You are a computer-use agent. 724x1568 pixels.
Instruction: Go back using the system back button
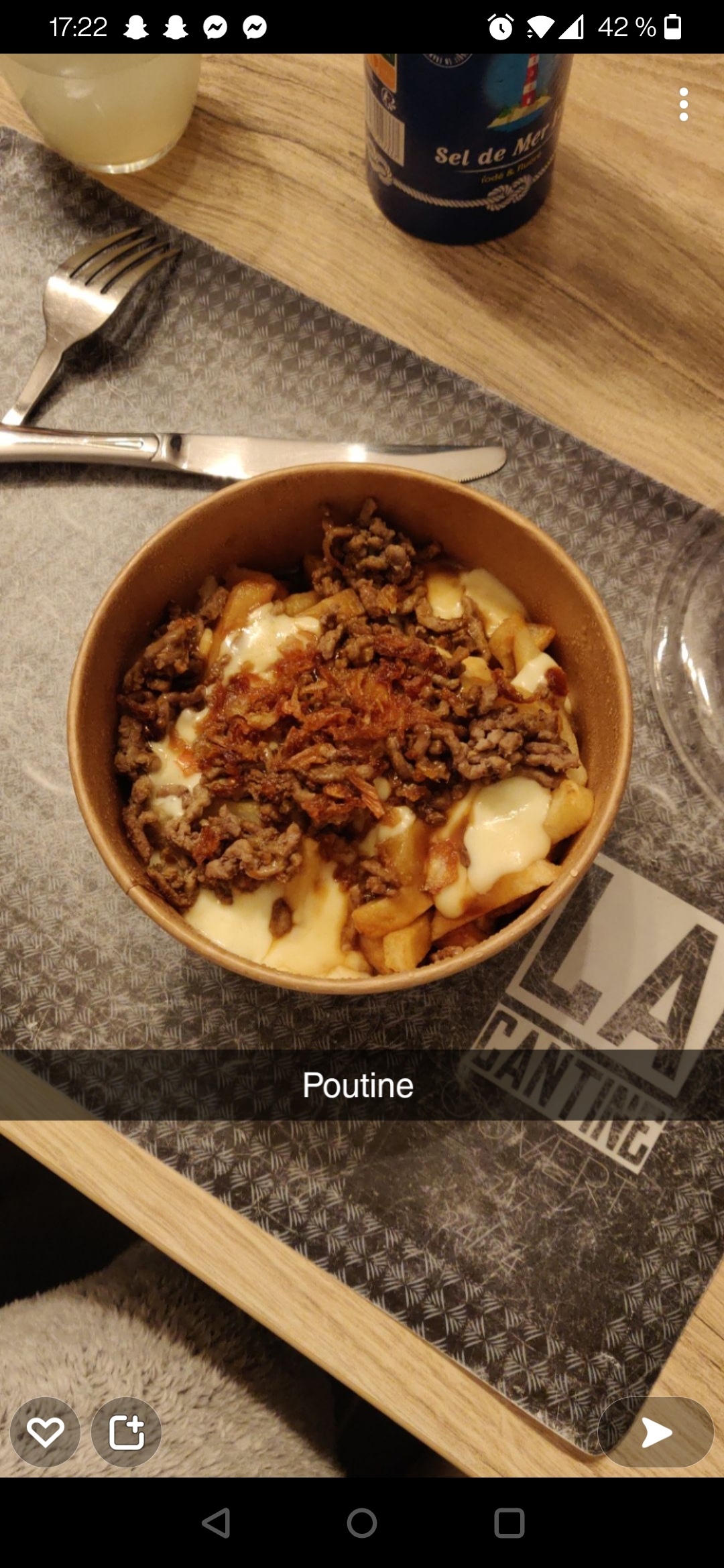coord(216,1522)
